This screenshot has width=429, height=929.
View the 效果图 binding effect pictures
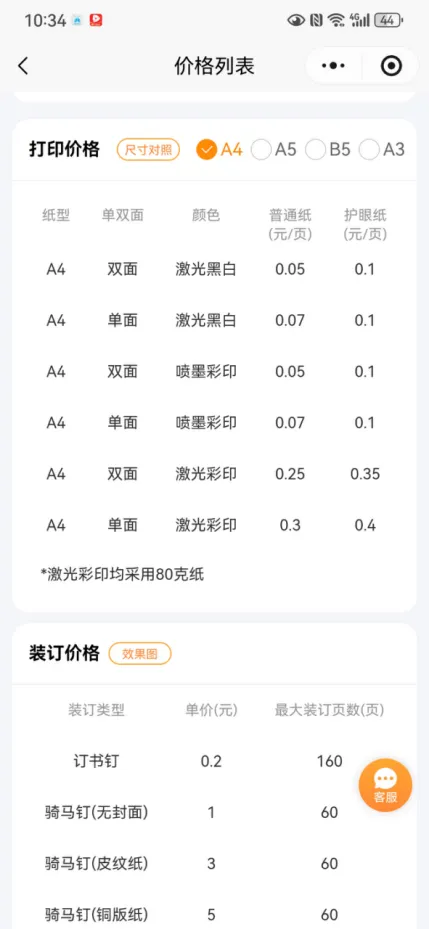(x=140, y=653)
